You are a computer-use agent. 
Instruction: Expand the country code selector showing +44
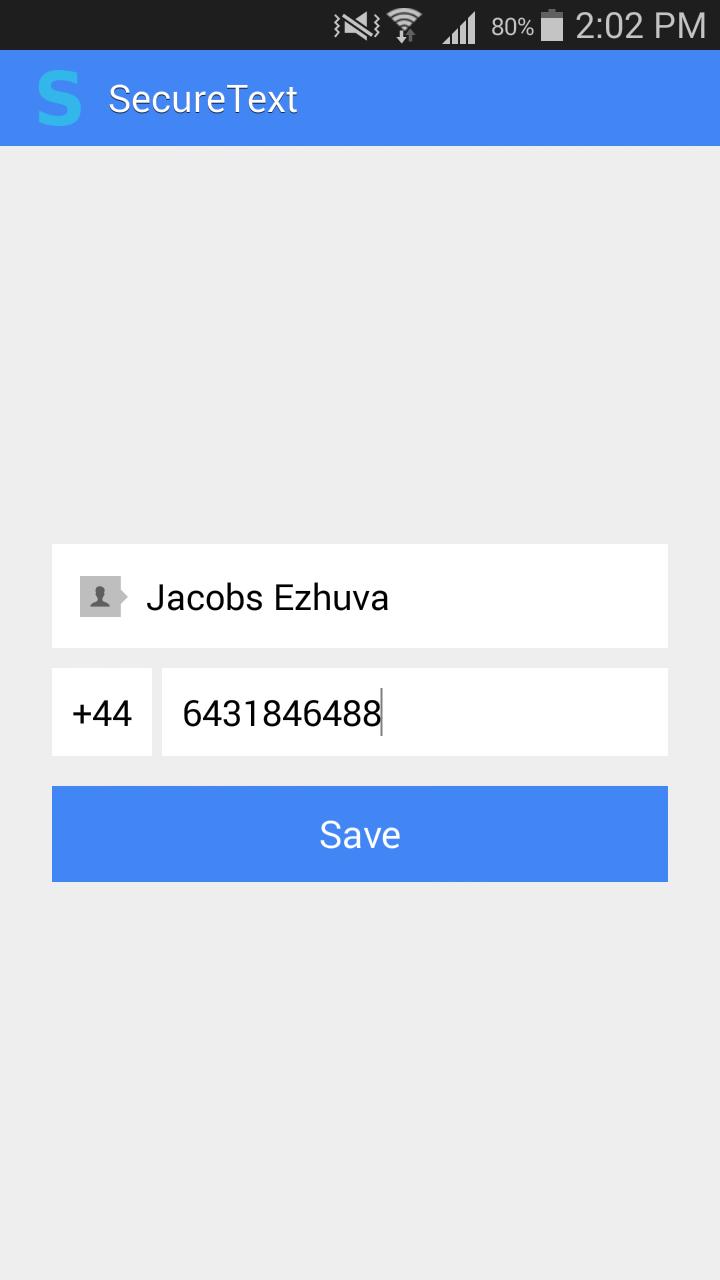(101, 712)
